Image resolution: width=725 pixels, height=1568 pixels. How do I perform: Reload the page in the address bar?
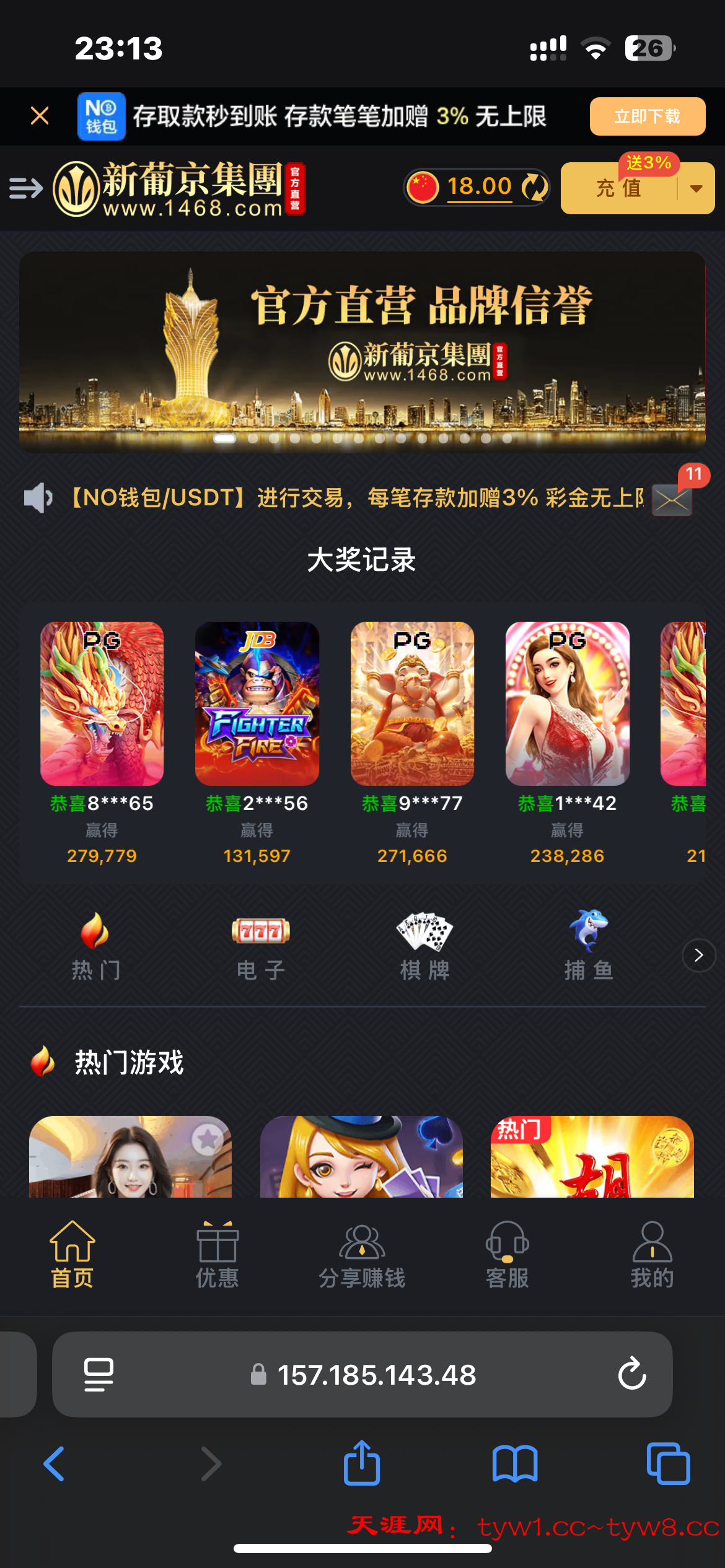(632, 1374)
